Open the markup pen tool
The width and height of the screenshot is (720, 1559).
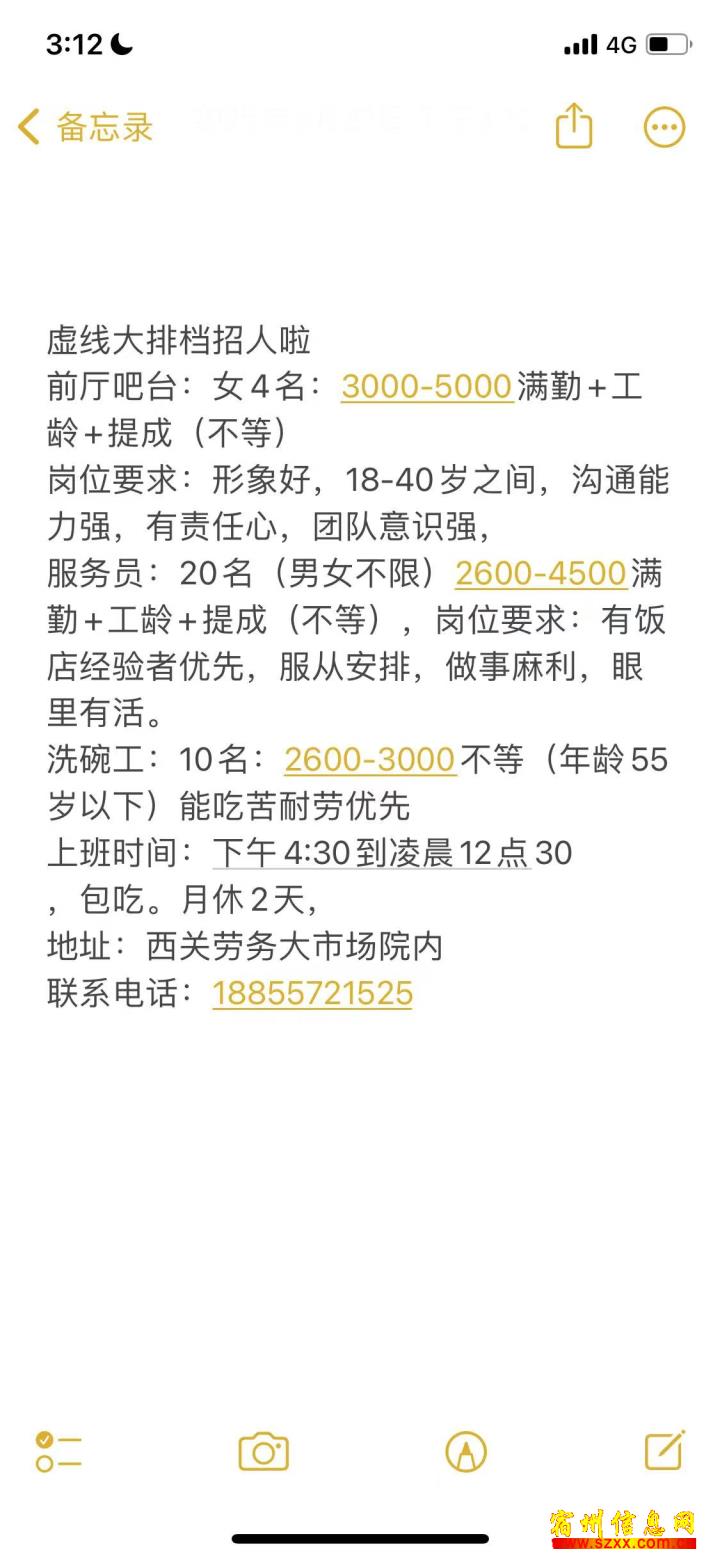coord(466,1451)
